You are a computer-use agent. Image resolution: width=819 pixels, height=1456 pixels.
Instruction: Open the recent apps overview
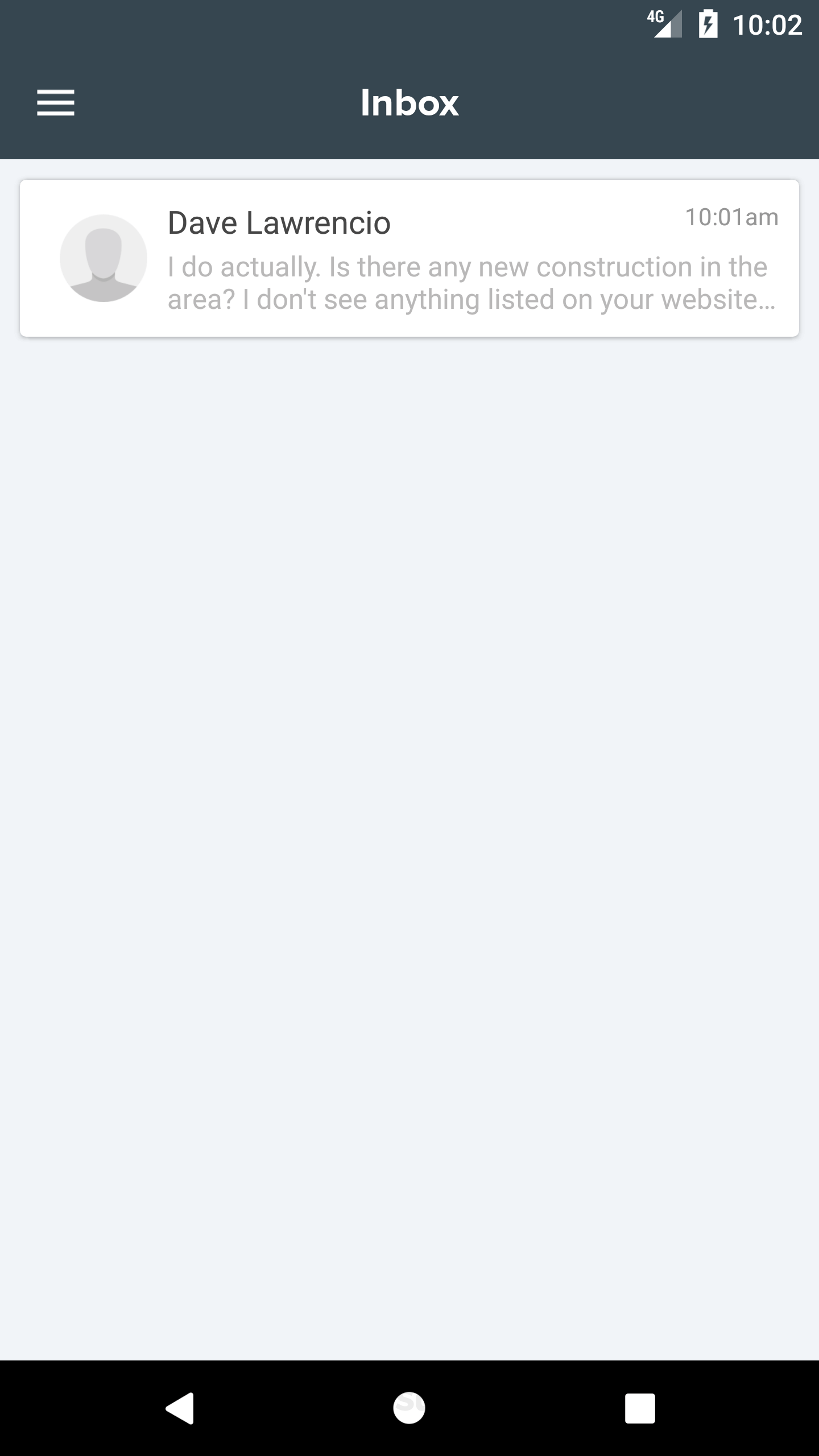click(x=639, y=1408)
